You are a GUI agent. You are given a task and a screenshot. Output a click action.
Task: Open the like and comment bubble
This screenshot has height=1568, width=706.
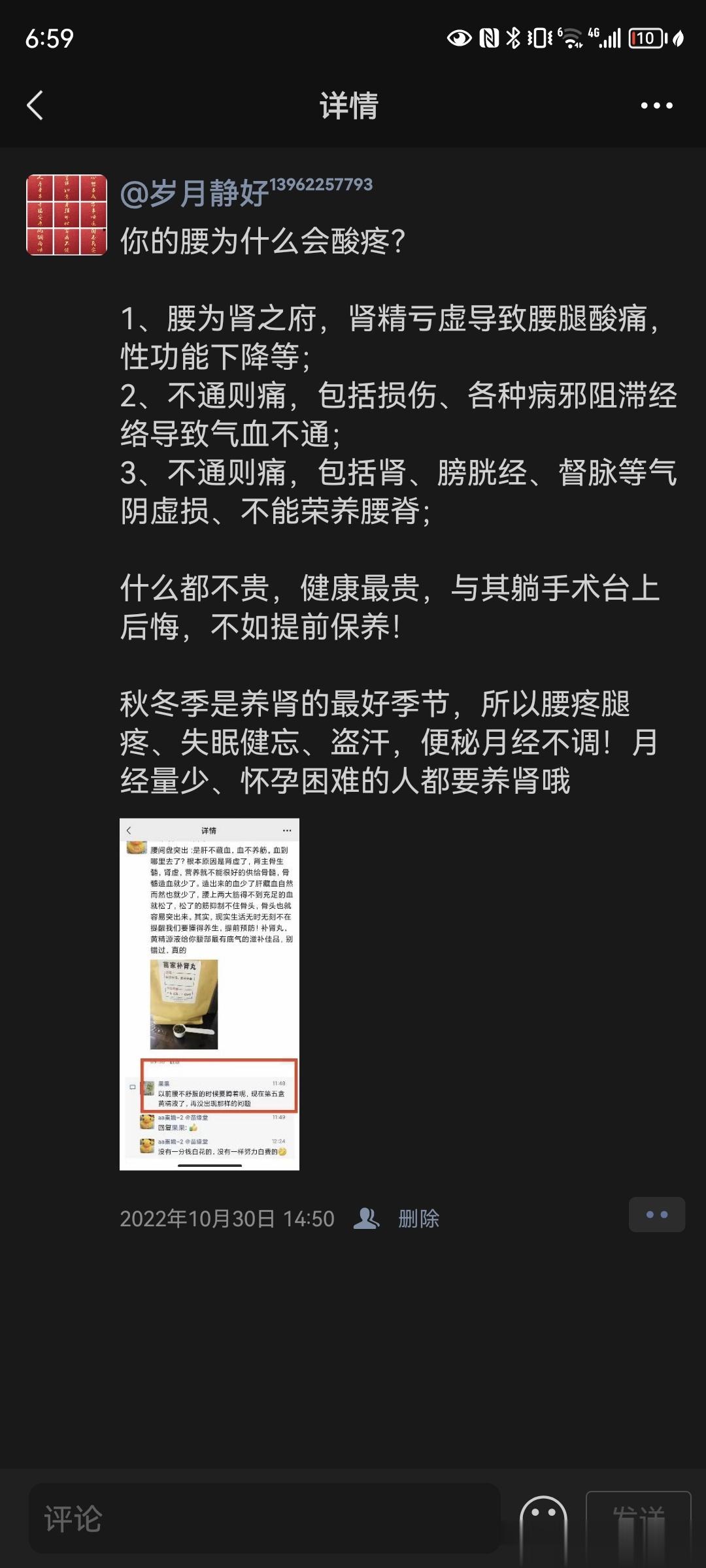[x=656, y=1215]
